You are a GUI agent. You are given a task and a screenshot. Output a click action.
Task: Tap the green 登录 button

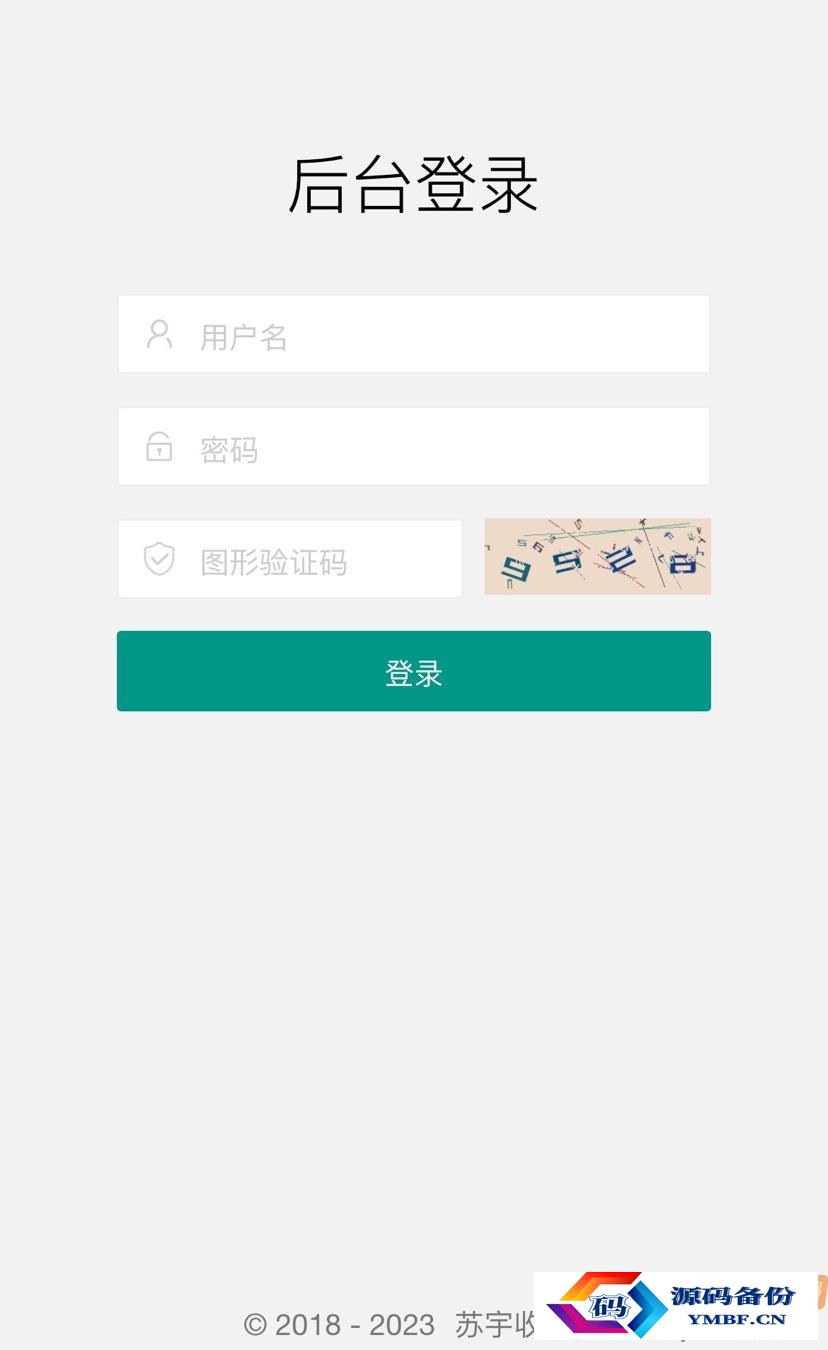coord(413,671)
